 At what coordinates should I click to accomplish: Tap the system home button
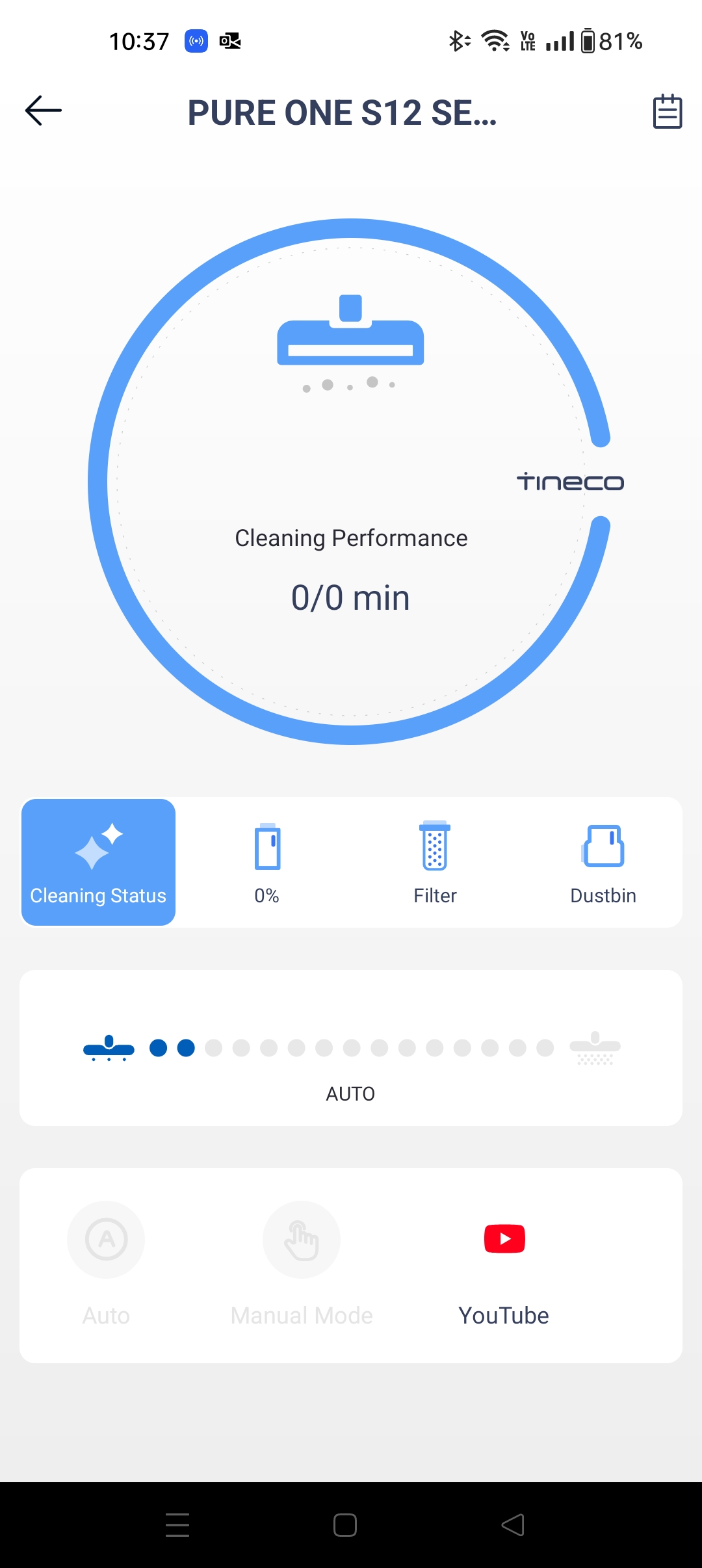[x=345, y=1525]
